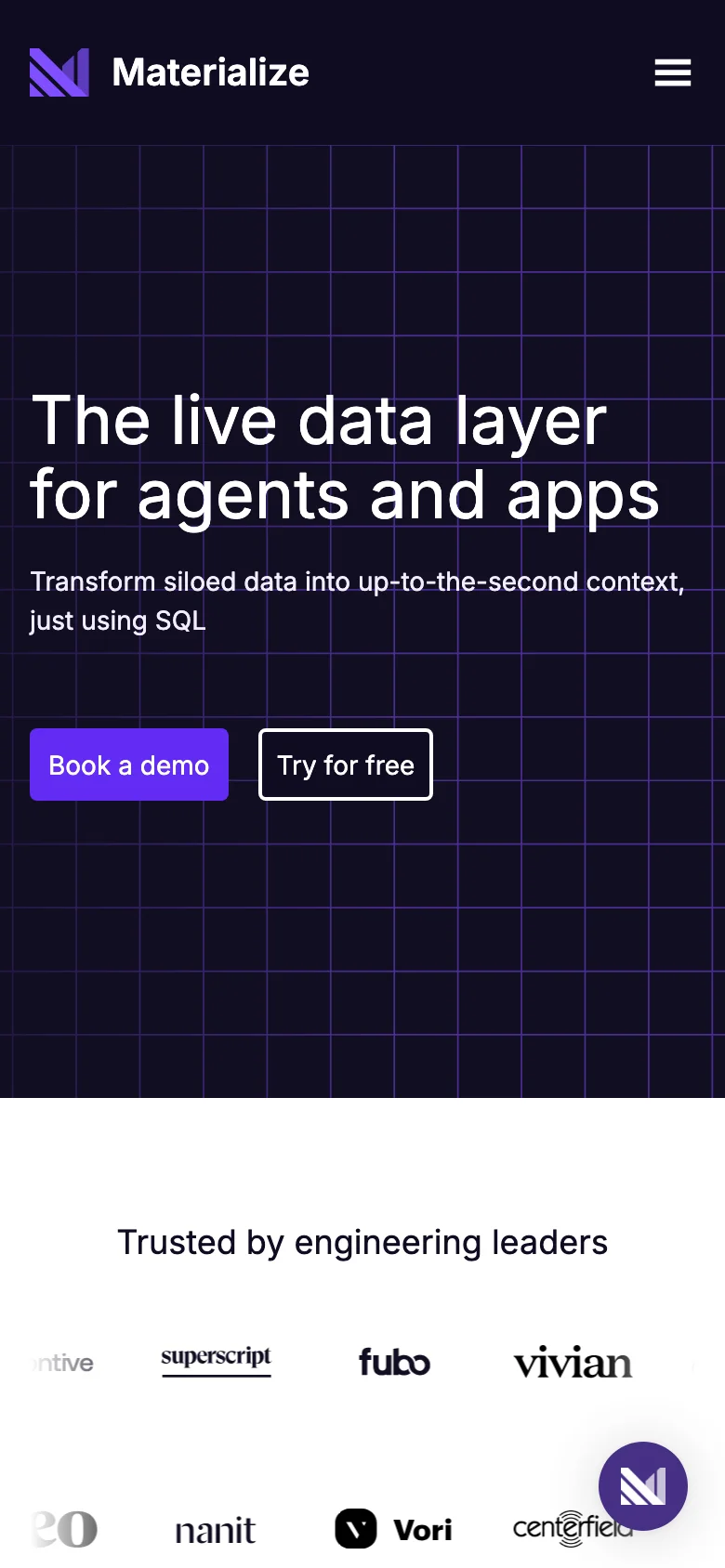Select the superscript company logo
Viewport: 725px width, 1568px height.
click(x=217, y=1359)
